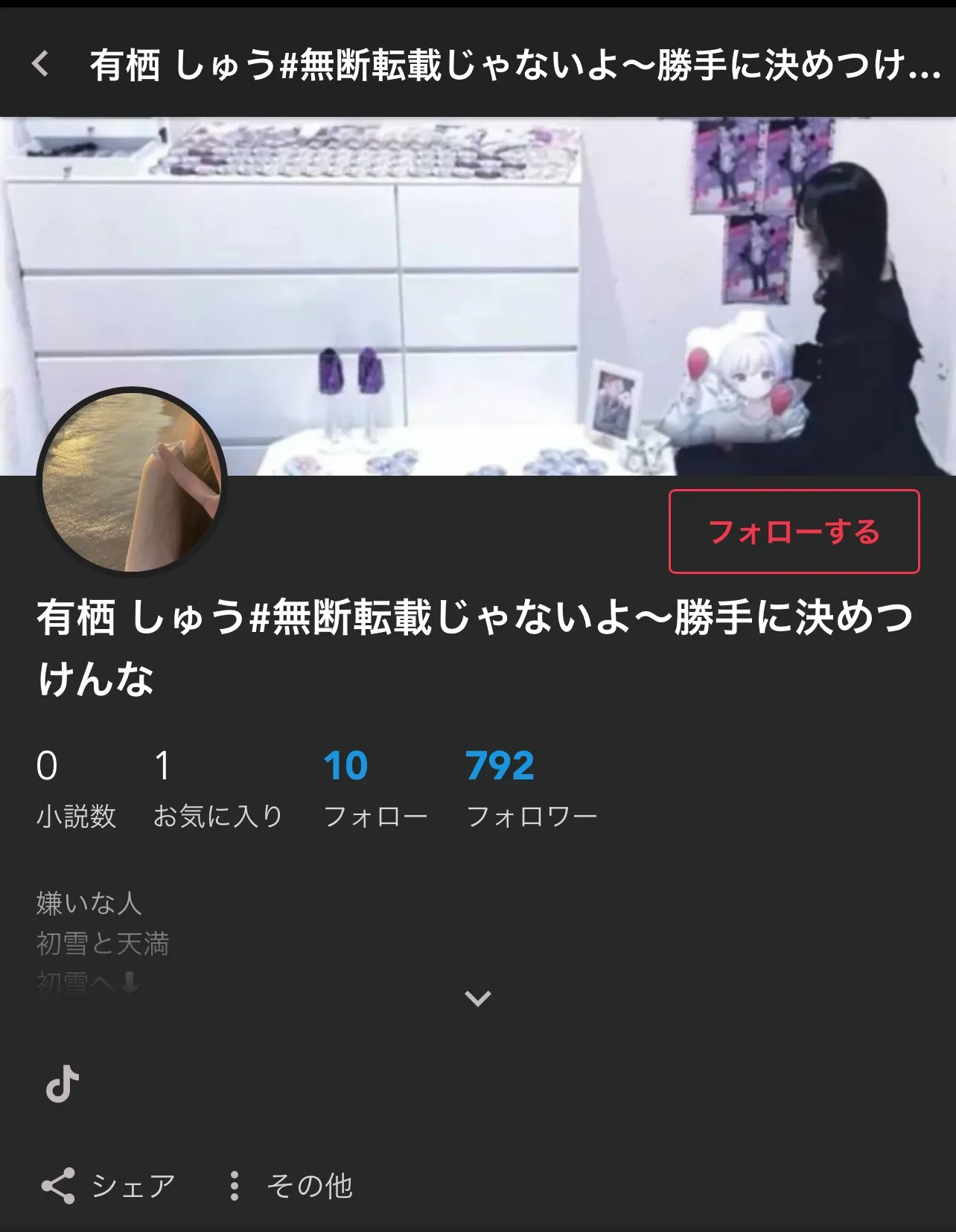
Task: Tap the back arrow in the header
Action: (x=42, y=66)
